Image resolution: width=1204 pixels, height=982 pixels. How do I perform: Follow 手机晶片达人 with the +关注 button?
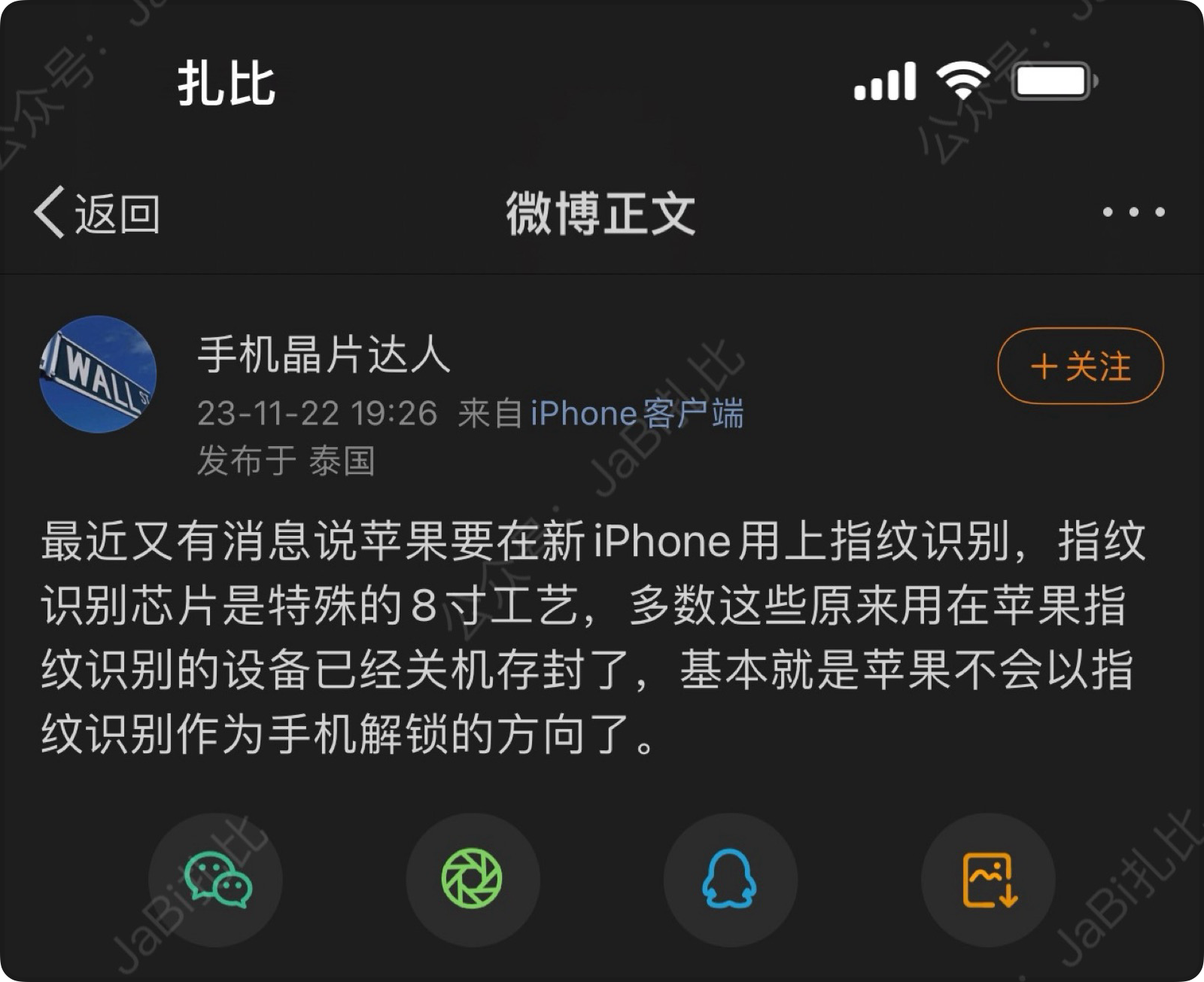tap(1080, 366)
